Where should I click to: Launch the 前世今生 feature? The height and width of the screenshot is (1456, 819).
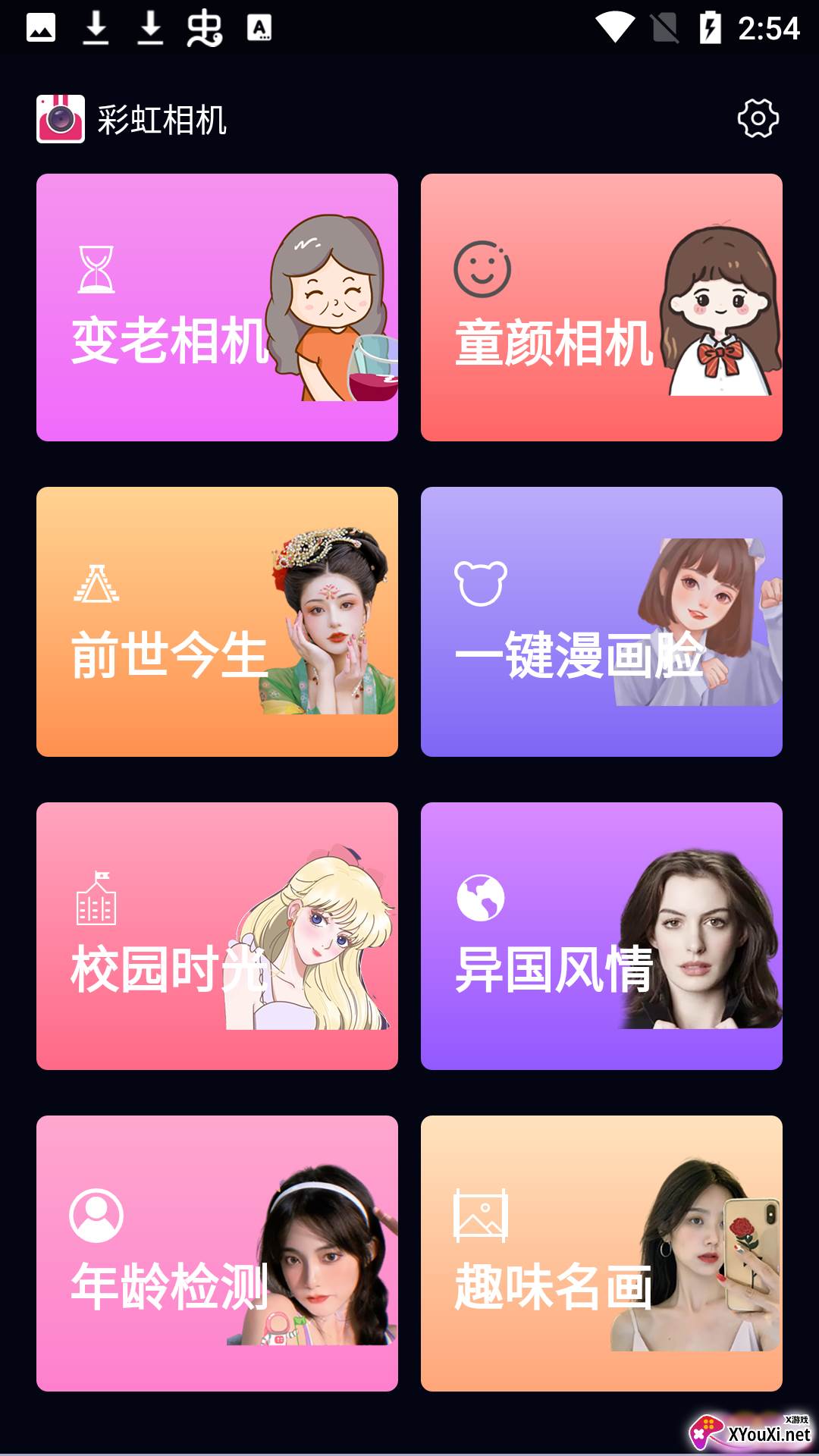click(x=217, y=621)
